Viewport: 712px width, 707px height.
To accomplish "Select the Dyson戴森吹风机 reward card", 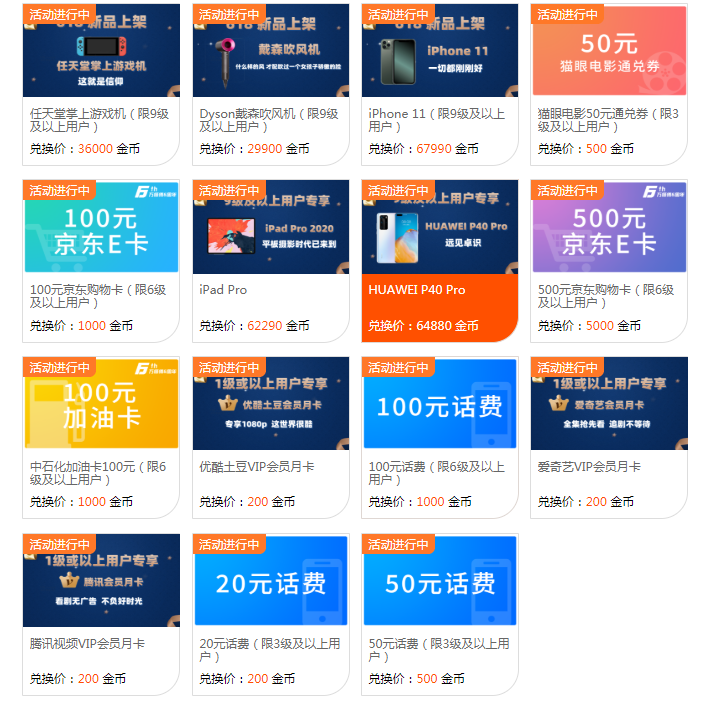I will click(x=271, y=84).
